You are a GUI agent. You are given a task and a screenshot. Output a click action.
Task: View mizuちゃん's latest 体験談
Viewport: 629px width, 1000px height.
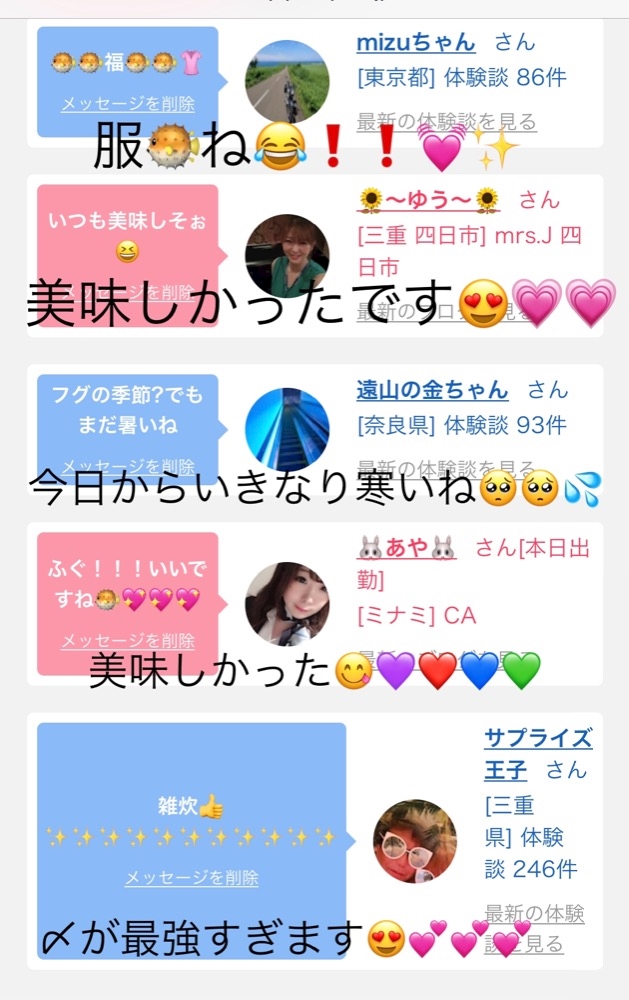pyautogui.click(x=446, y=122)
